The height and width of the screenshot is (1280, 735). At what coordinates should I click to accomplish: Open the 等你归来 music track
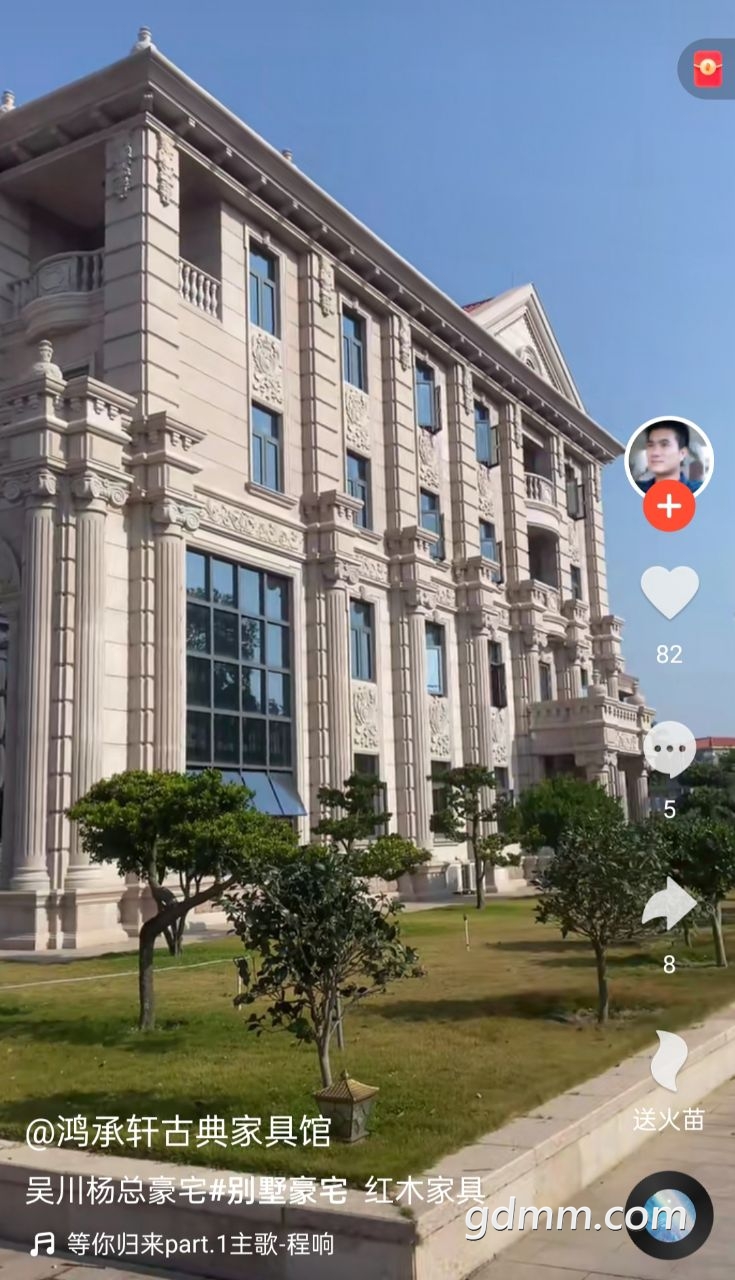coord(200,1245)
